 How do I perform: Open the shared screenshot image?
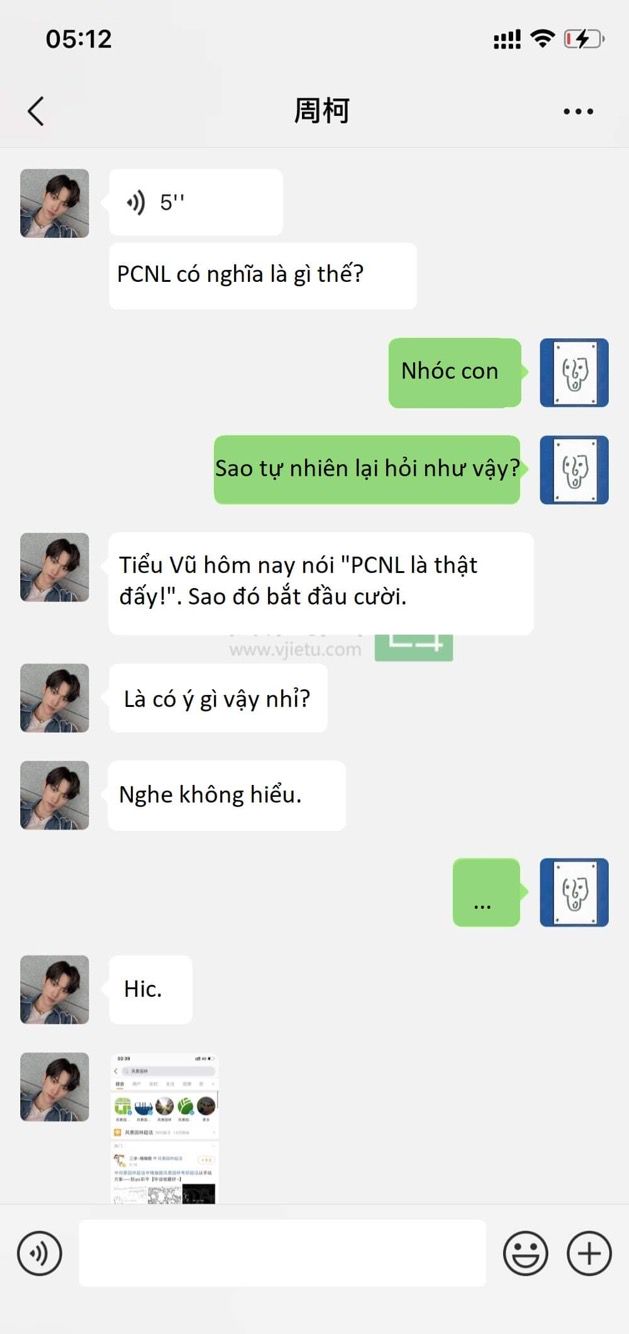pos(164,1128)
